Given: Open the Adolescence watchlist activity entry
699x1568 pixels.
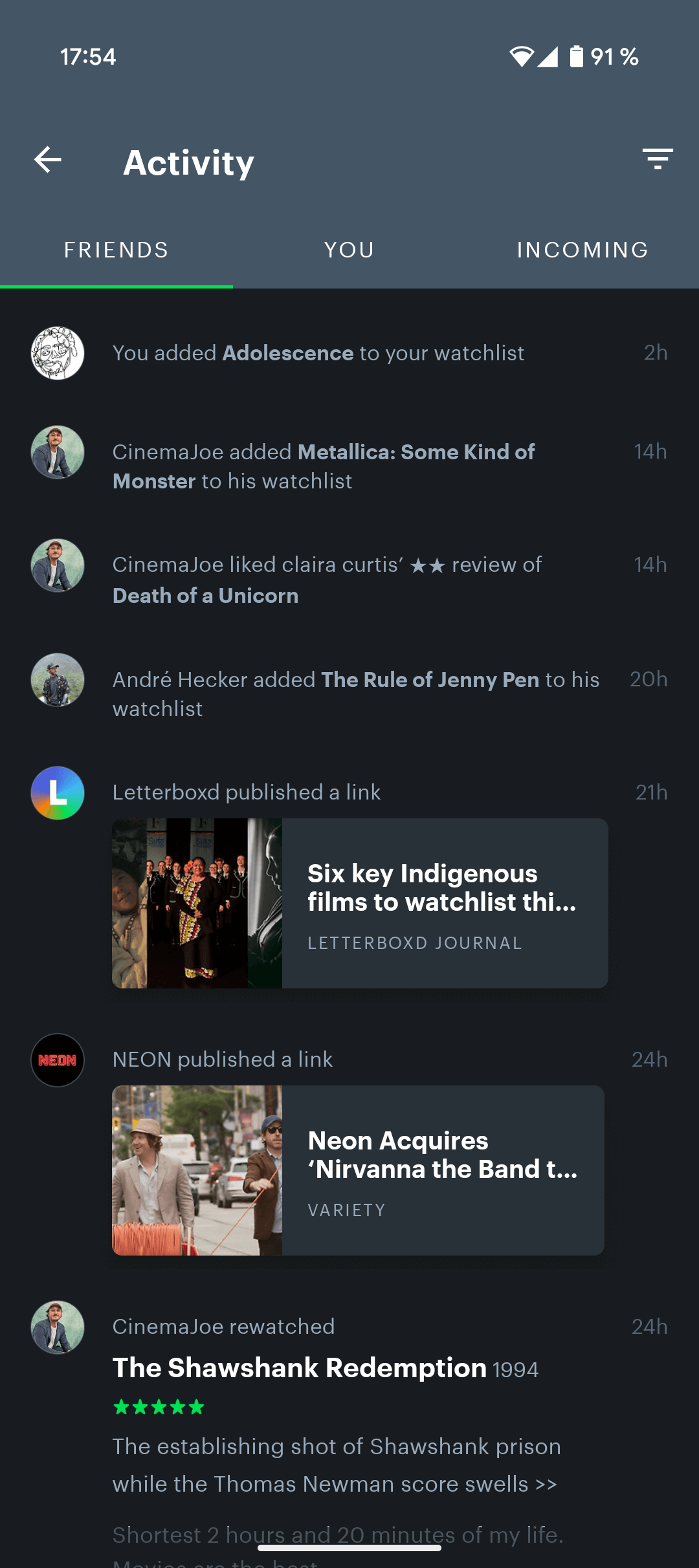Looking at the screenshot, I should coord(349,353).
